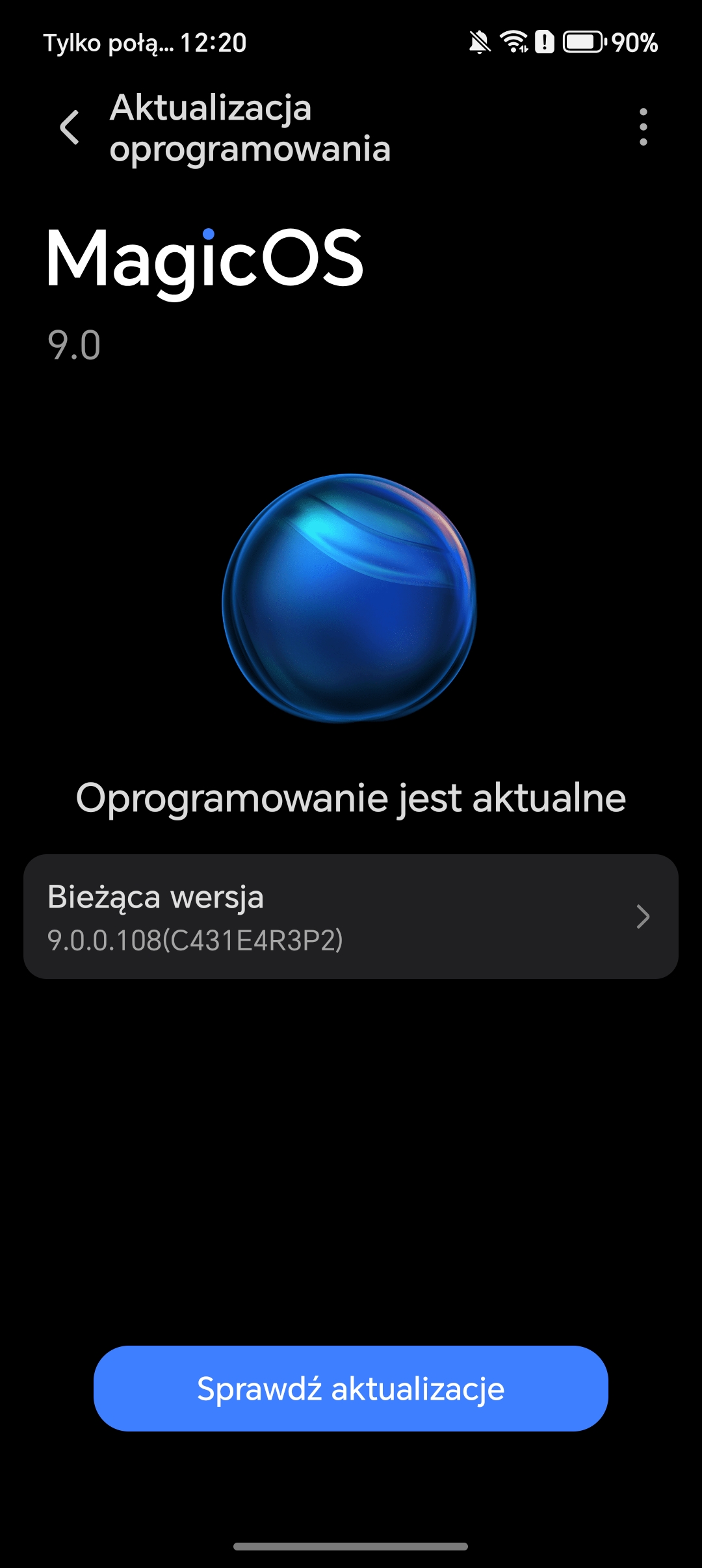Open the three-dot overflow menu

pos(643,127)
